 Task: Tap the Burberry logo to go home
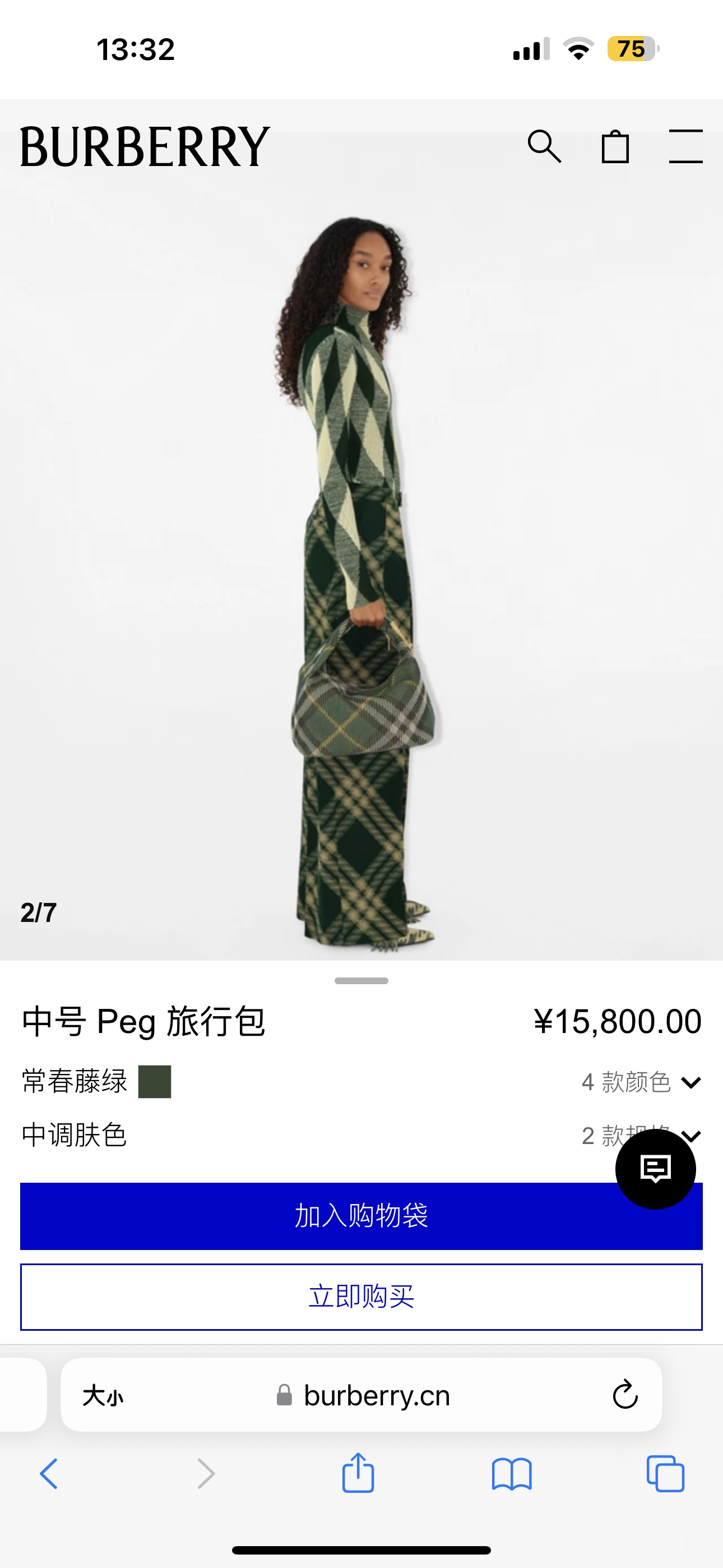(145, 147)
